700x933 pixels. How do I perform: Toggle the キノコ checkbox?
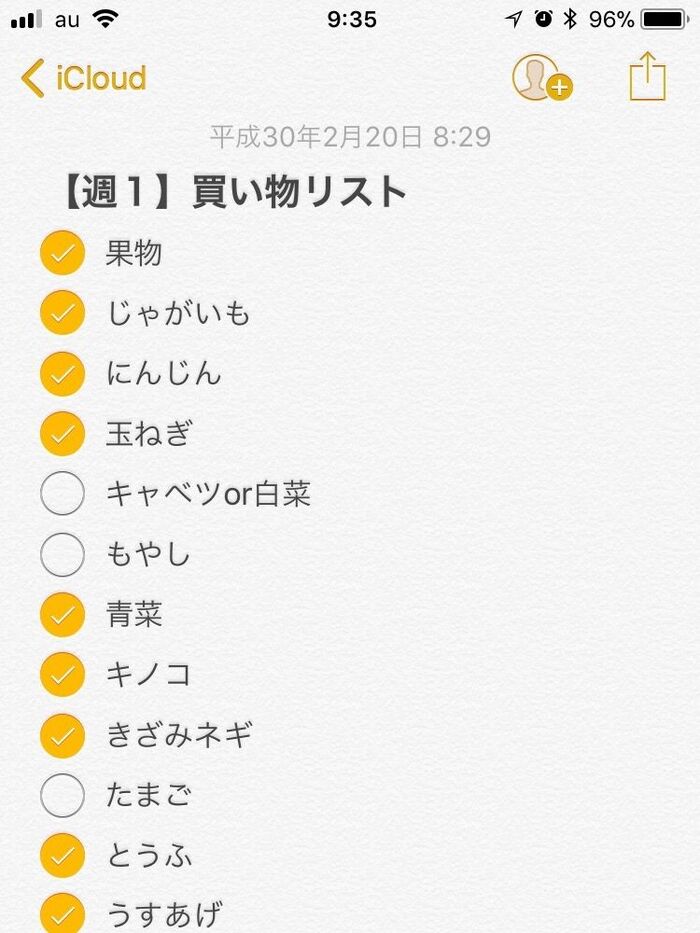[x=62, y=675]
